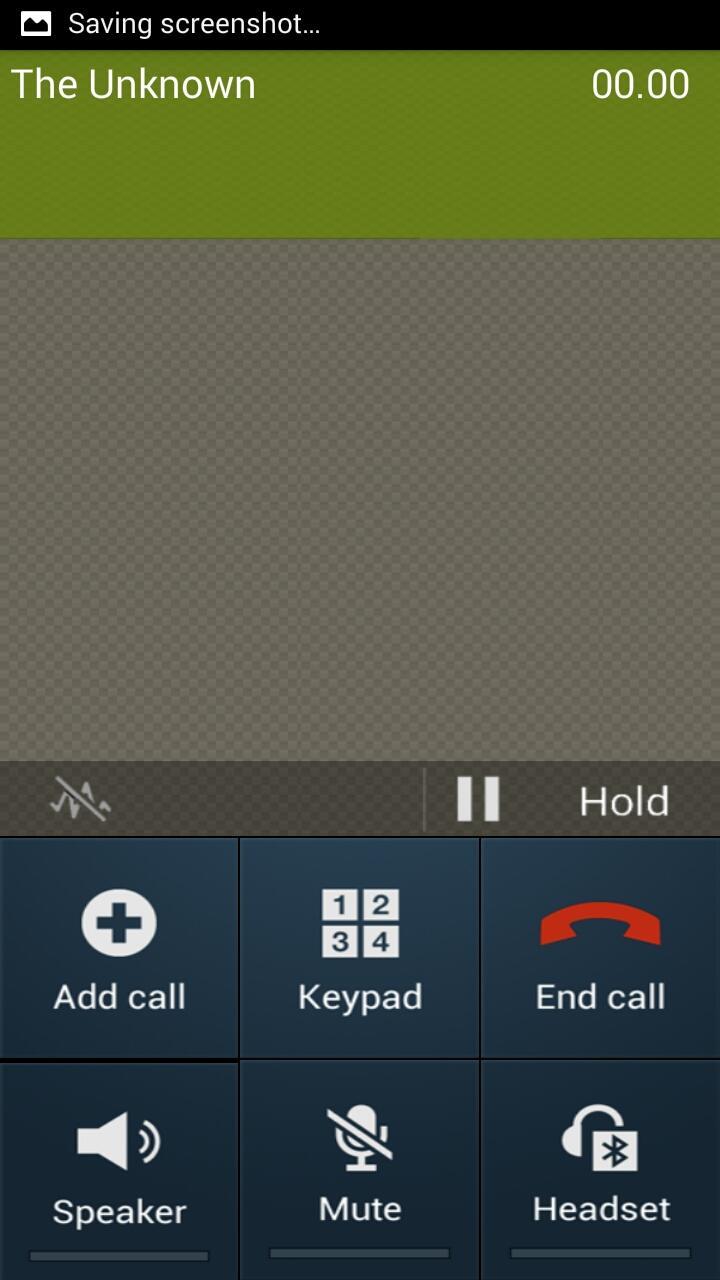Open the Saving screenshot notification

pos(195,22)
